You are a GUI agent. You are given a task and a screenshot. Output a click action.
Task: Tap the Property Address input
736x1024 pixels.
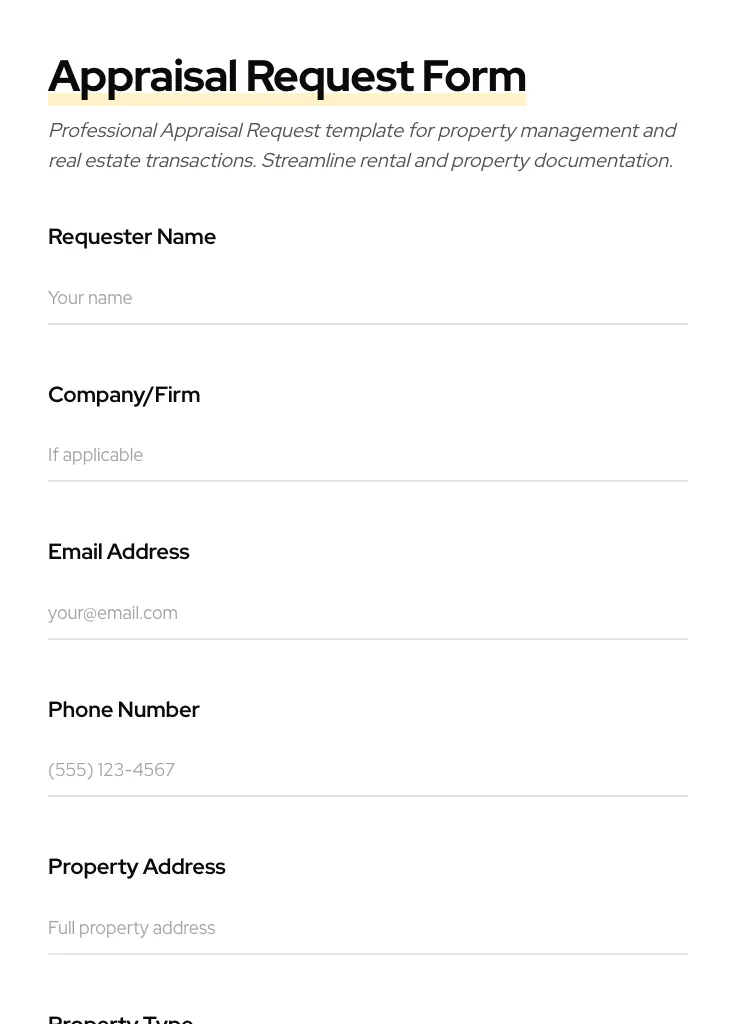click(367, 928)
